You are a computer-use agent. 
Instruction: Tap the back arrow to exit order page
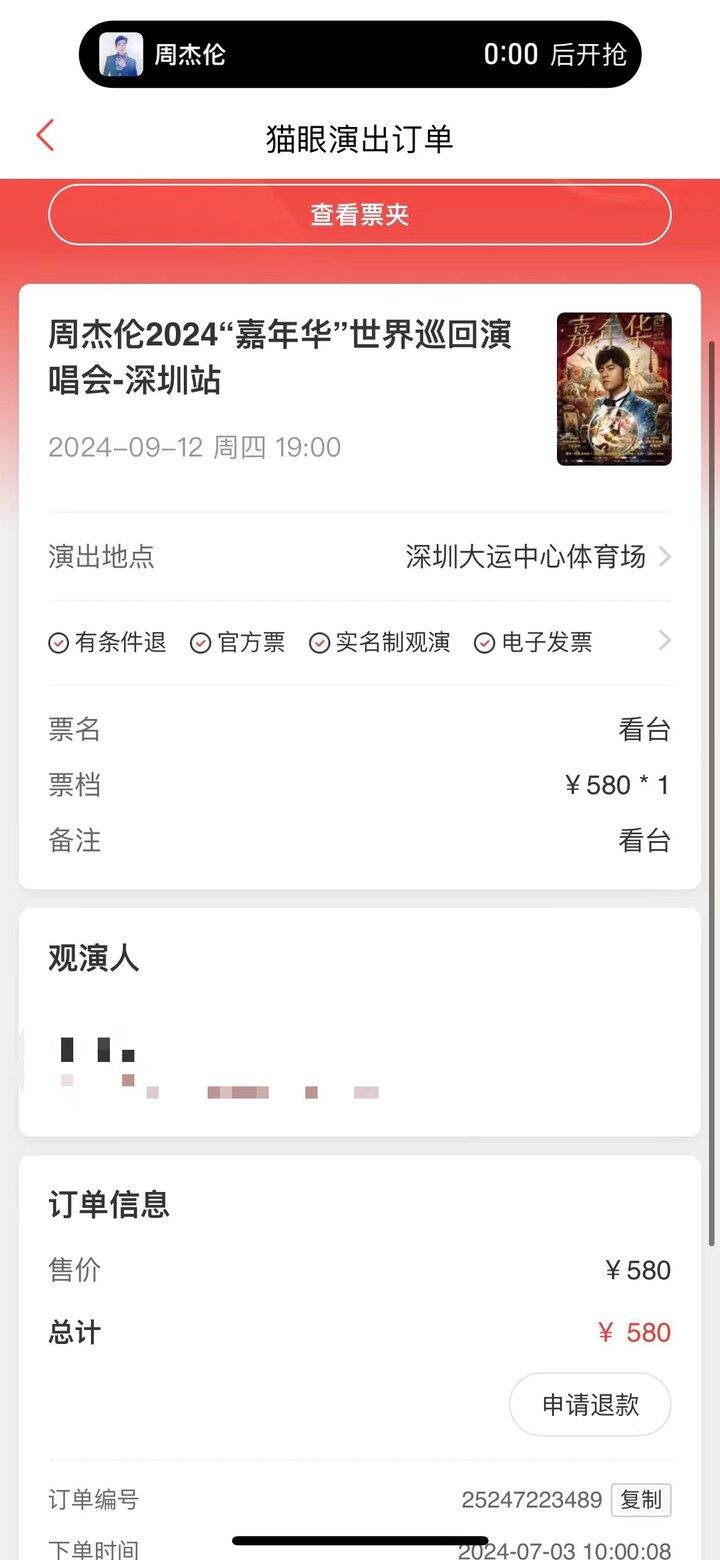point(44,135)
